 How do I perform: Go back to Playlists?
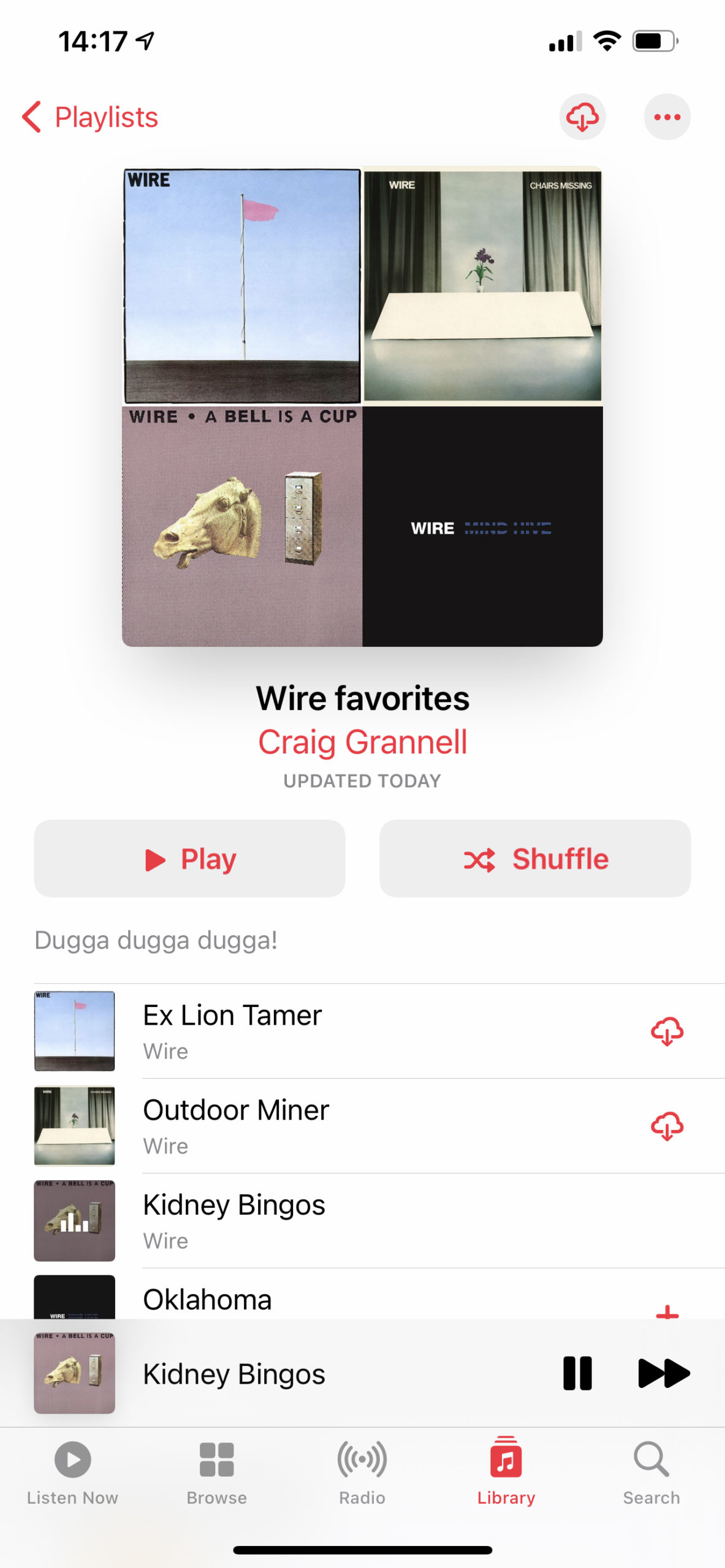(x=90, y=117)
